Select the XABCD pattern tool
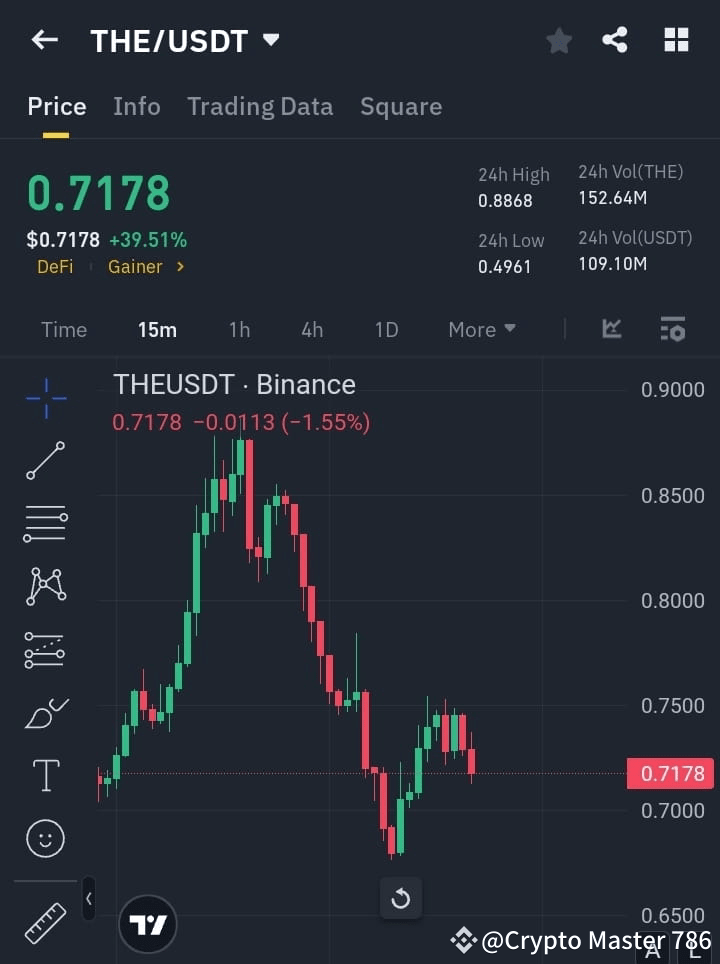Image resolution: width=720 pixels, height=964 pixels. coord(44,587)
